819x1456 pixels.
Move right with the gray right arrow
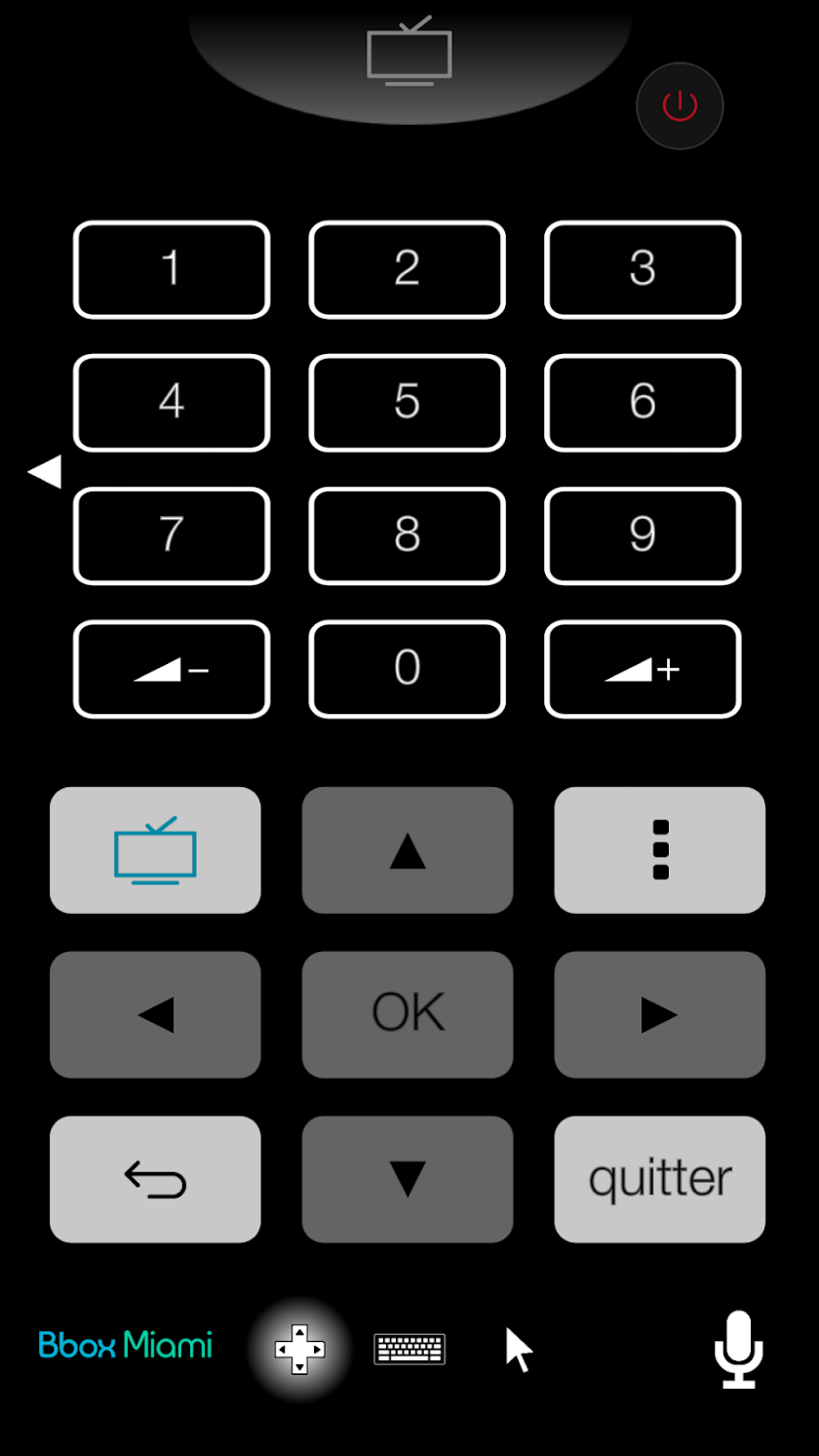[x=660, y=1014]
